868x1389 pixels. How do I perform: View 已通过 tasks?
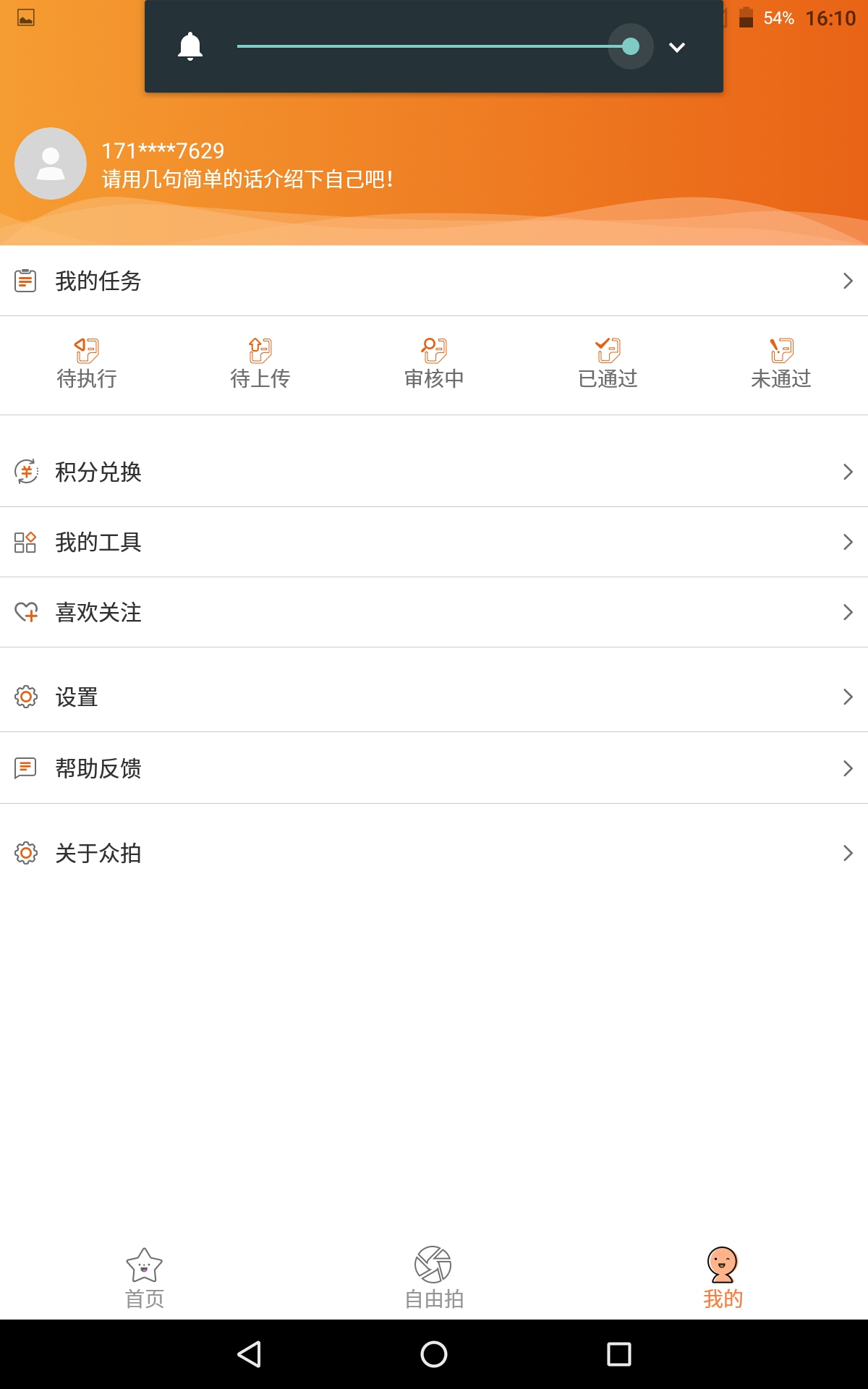coord(608,364)
